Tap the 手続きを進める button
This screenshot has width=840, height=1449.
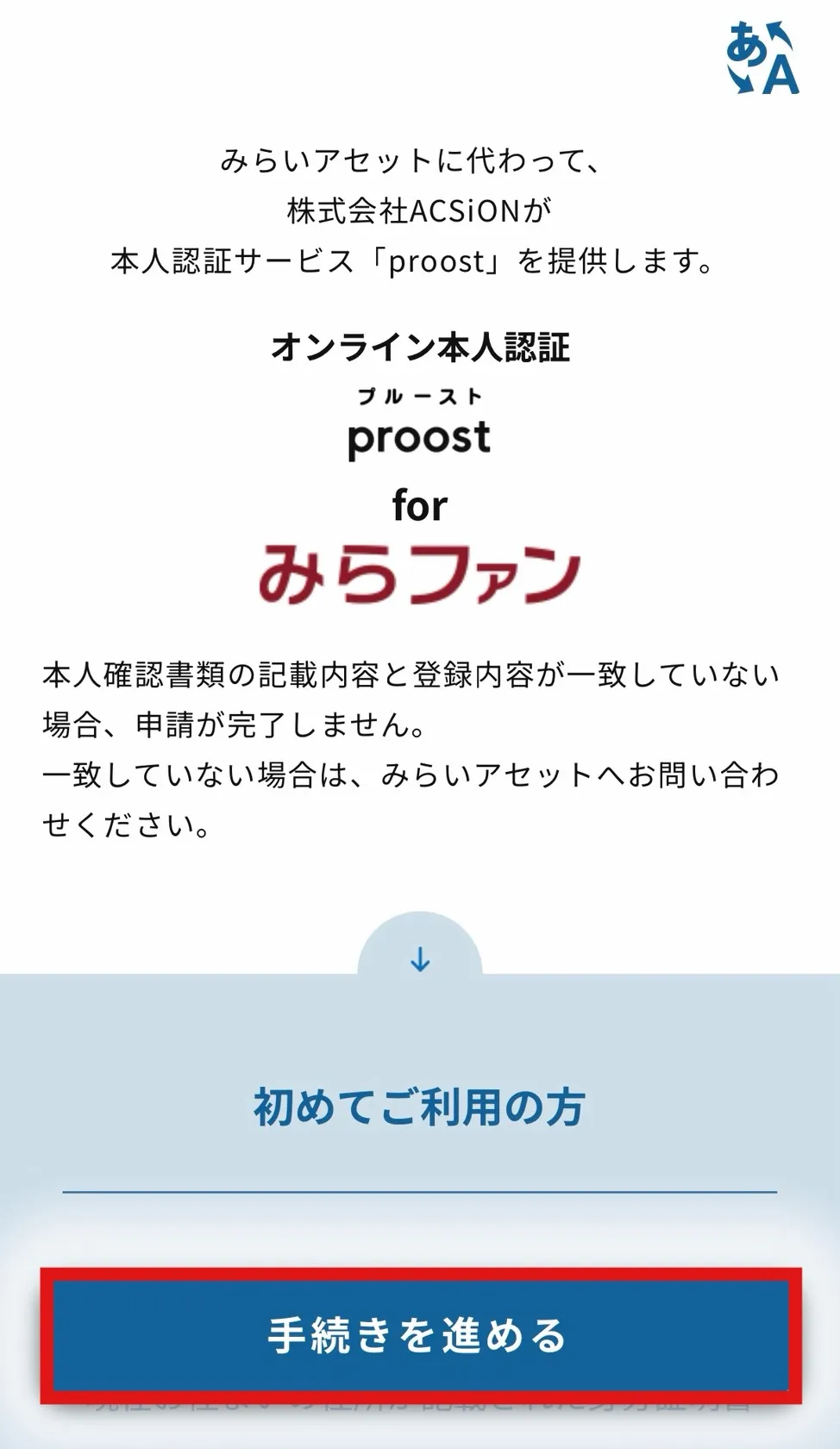420,1335
